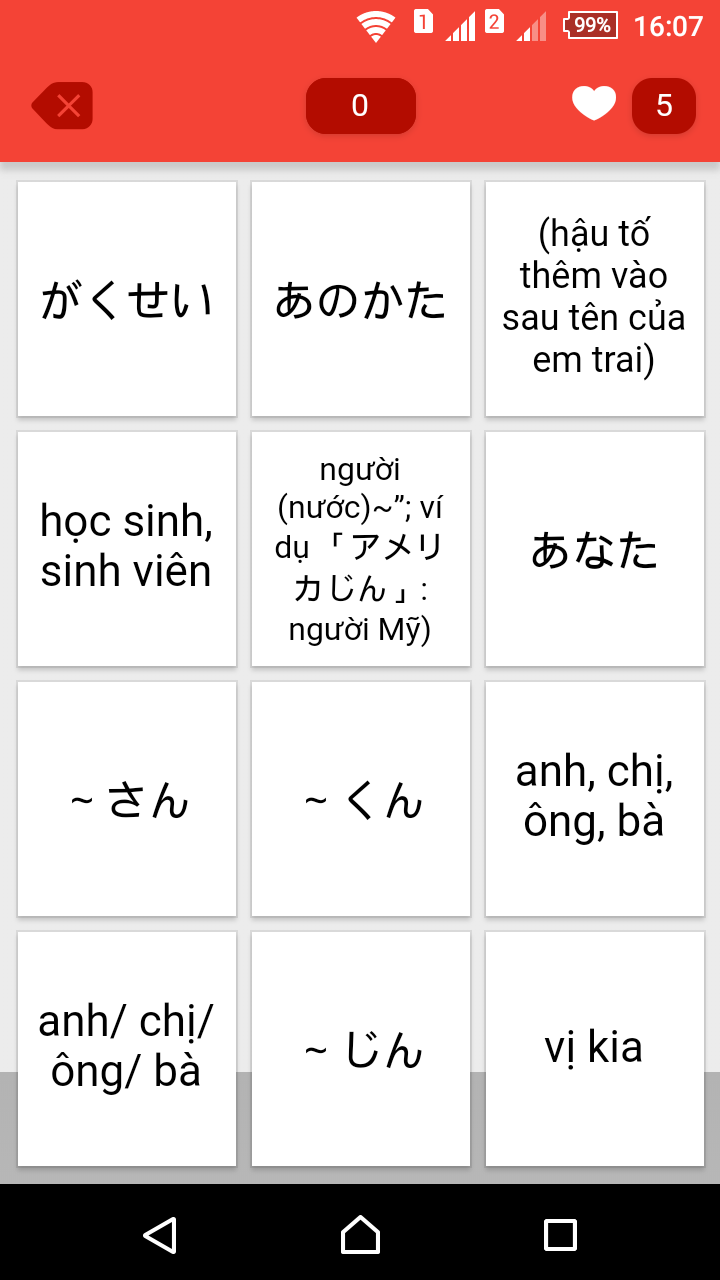Open the system home screen
720x1280 pixels.
click(360, 1235)
